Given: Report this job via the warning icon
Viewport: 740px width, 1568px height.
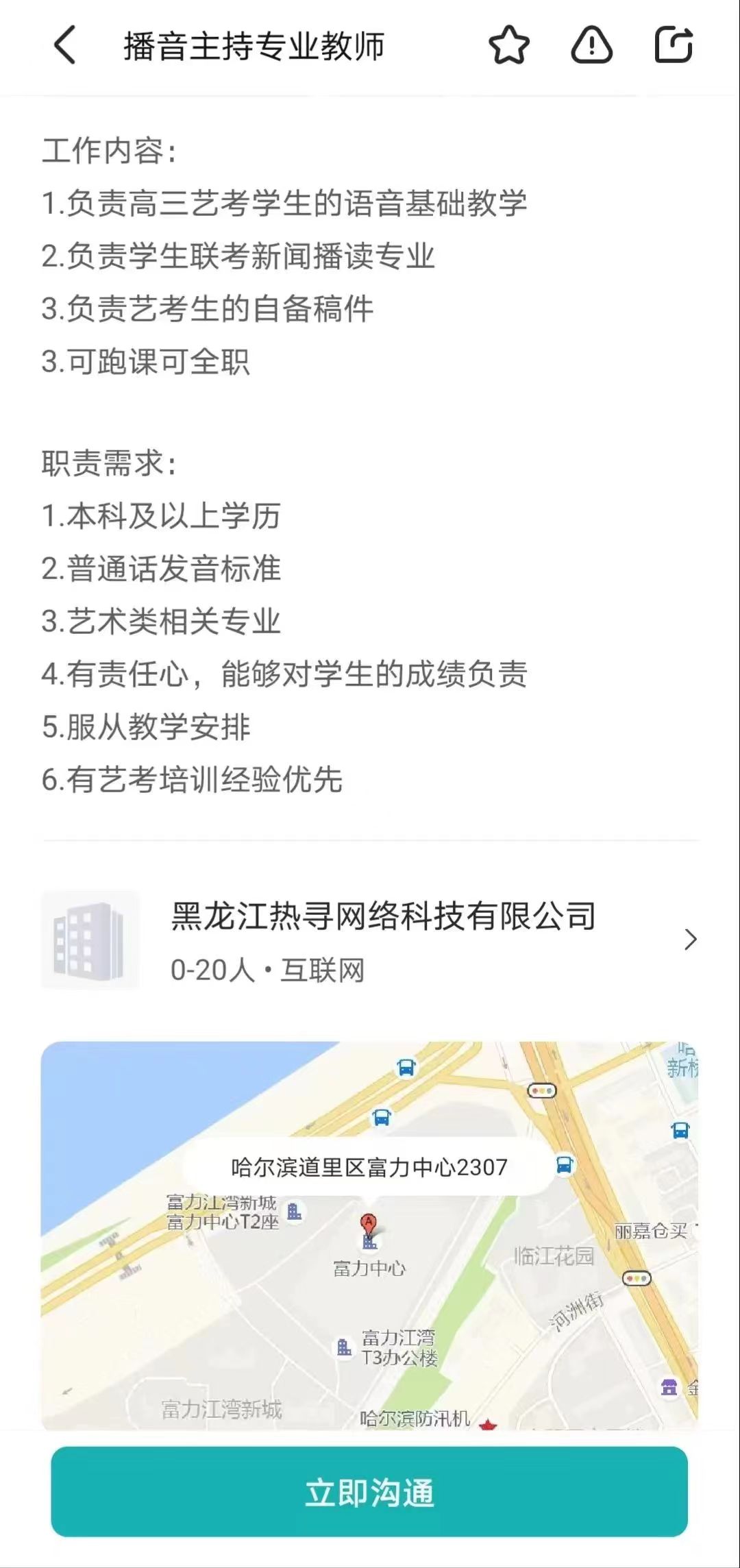Looking at the screenshot, I should click(591, 45).
